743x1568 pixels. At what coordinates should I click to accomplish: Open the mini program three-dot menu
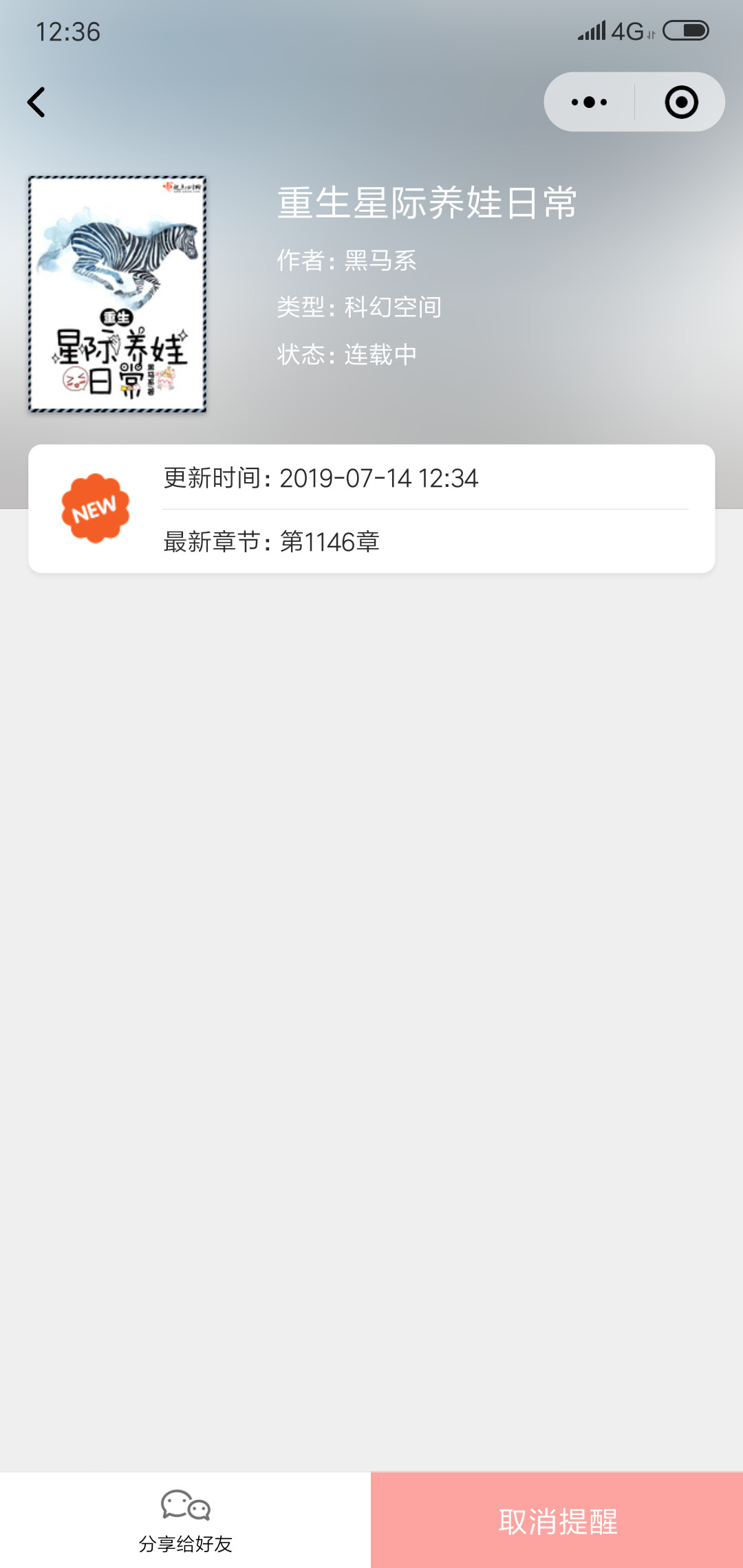click(590, 102)
